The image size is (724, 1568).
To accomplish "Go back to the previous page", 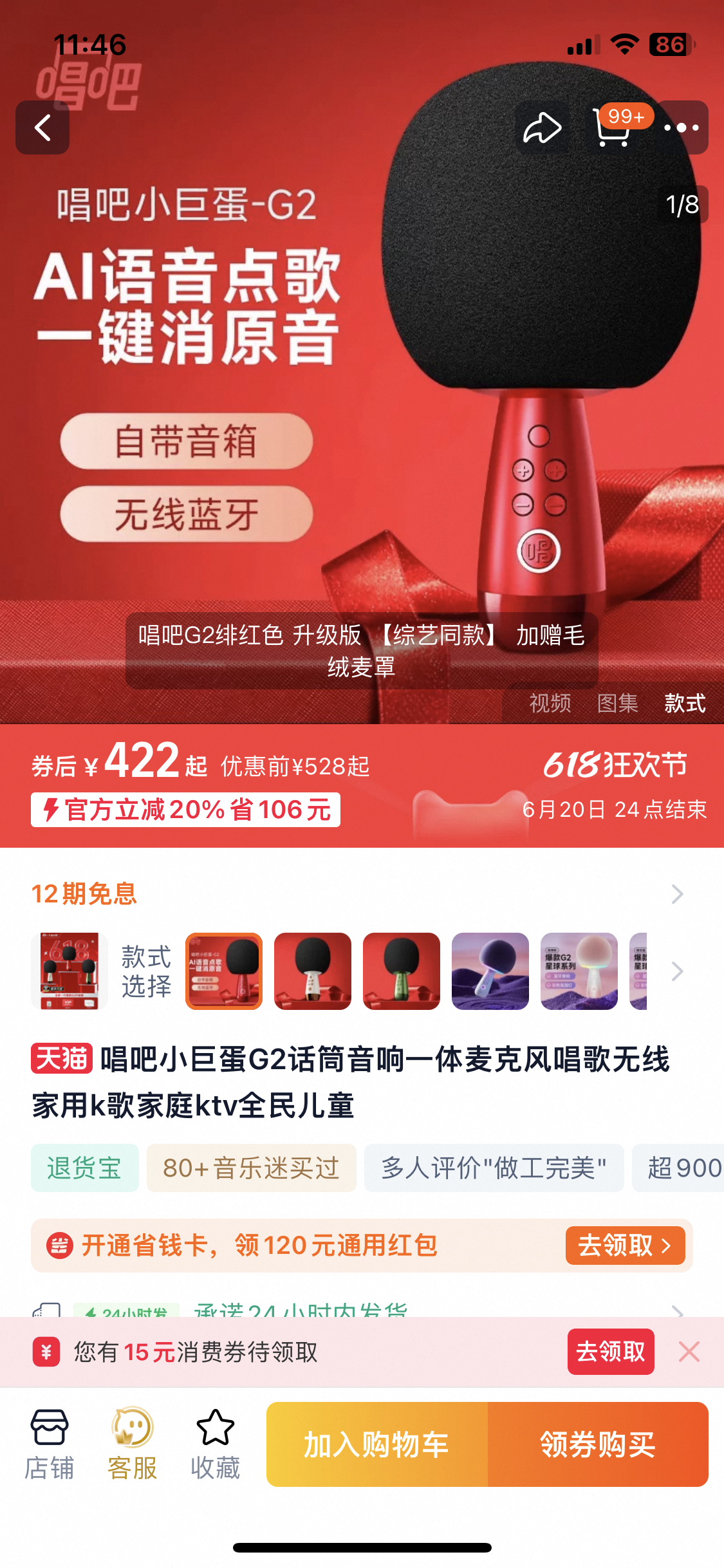I will pos(42,127).
